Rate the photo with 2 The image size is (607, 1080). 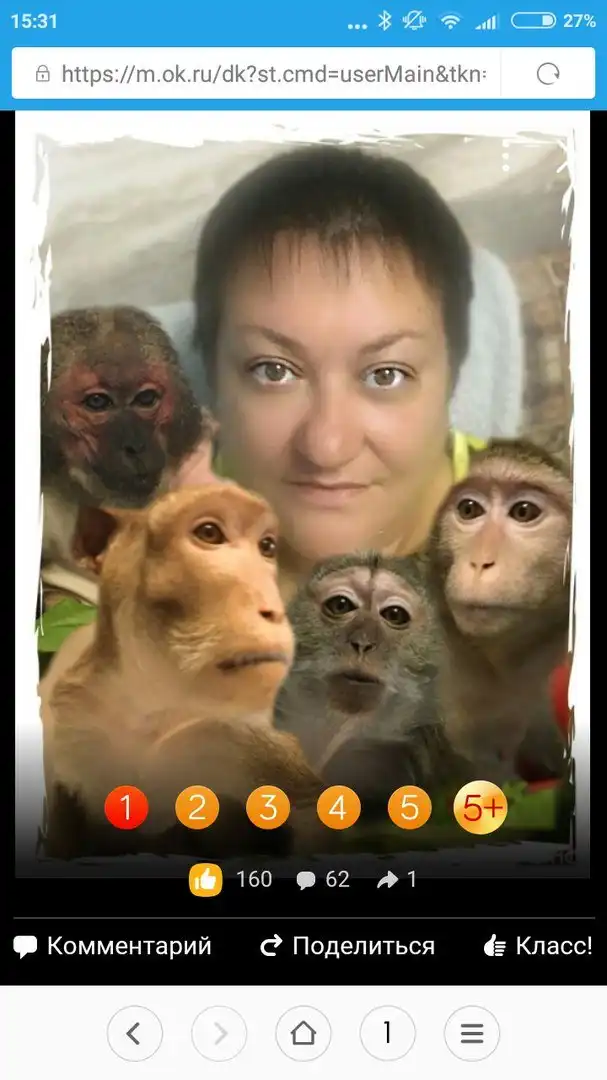coord(197,808)
